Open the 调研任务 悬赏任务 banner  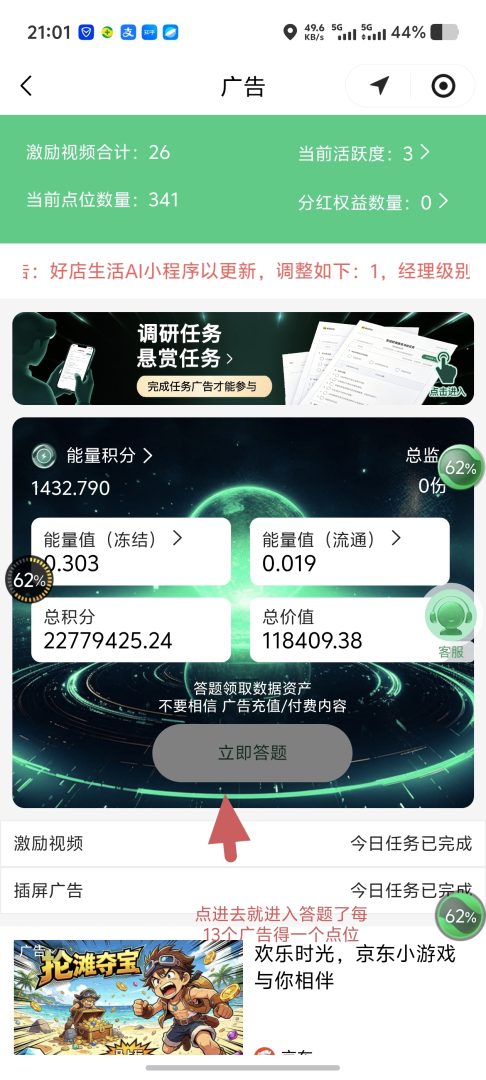point(243,358)
